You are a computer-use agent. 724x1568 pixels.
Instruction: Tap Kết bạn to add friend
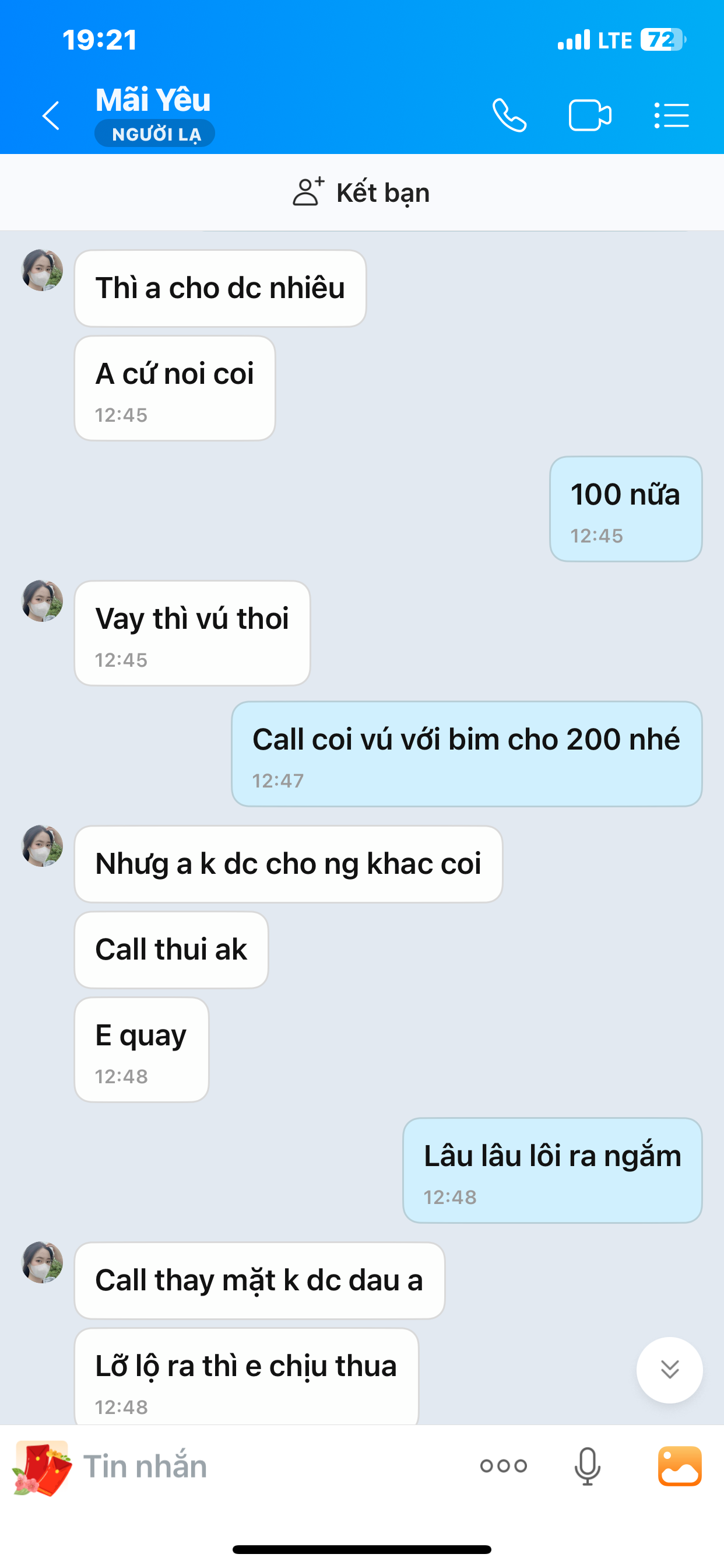tap(361, 192)
